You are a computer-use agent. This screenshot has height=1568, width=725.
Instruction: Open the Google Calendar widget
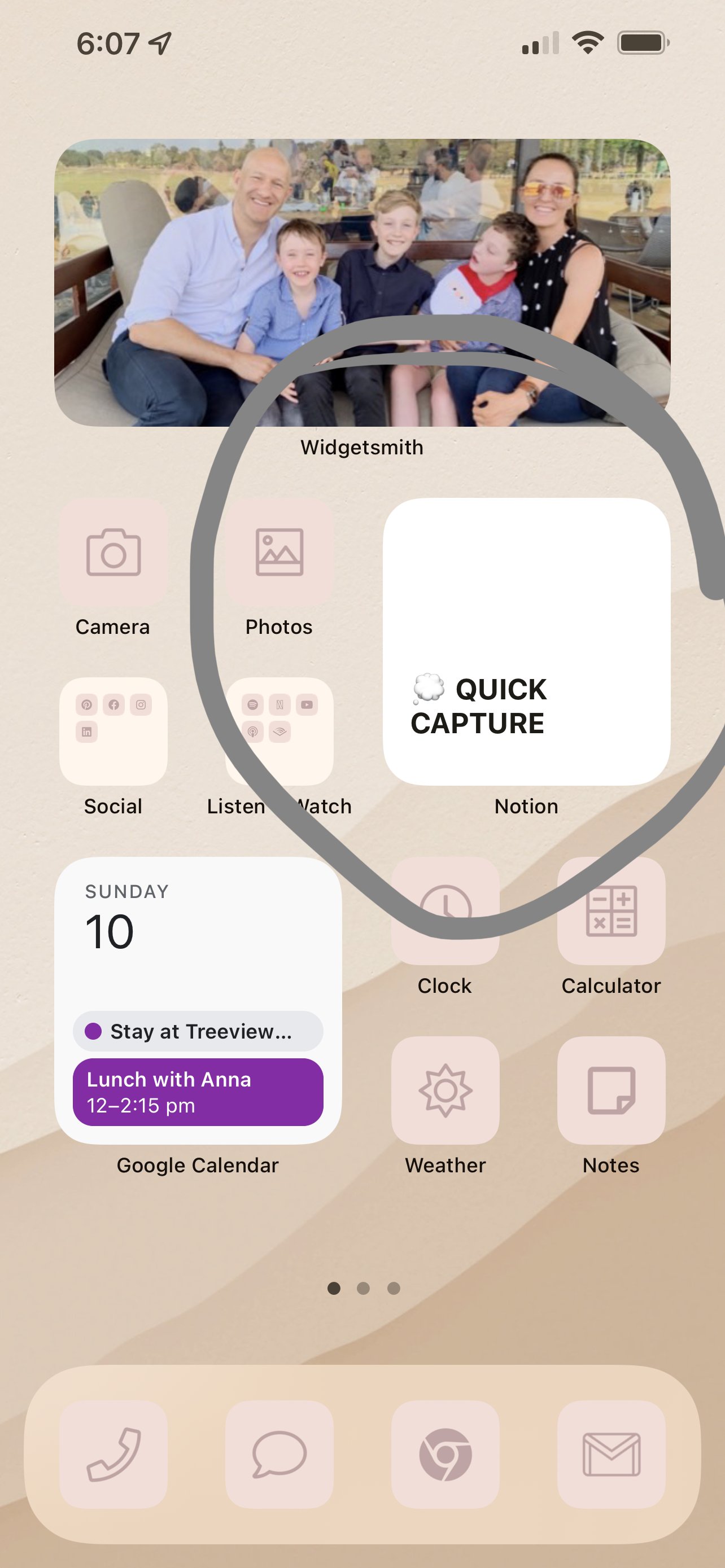pos(198,1001)
